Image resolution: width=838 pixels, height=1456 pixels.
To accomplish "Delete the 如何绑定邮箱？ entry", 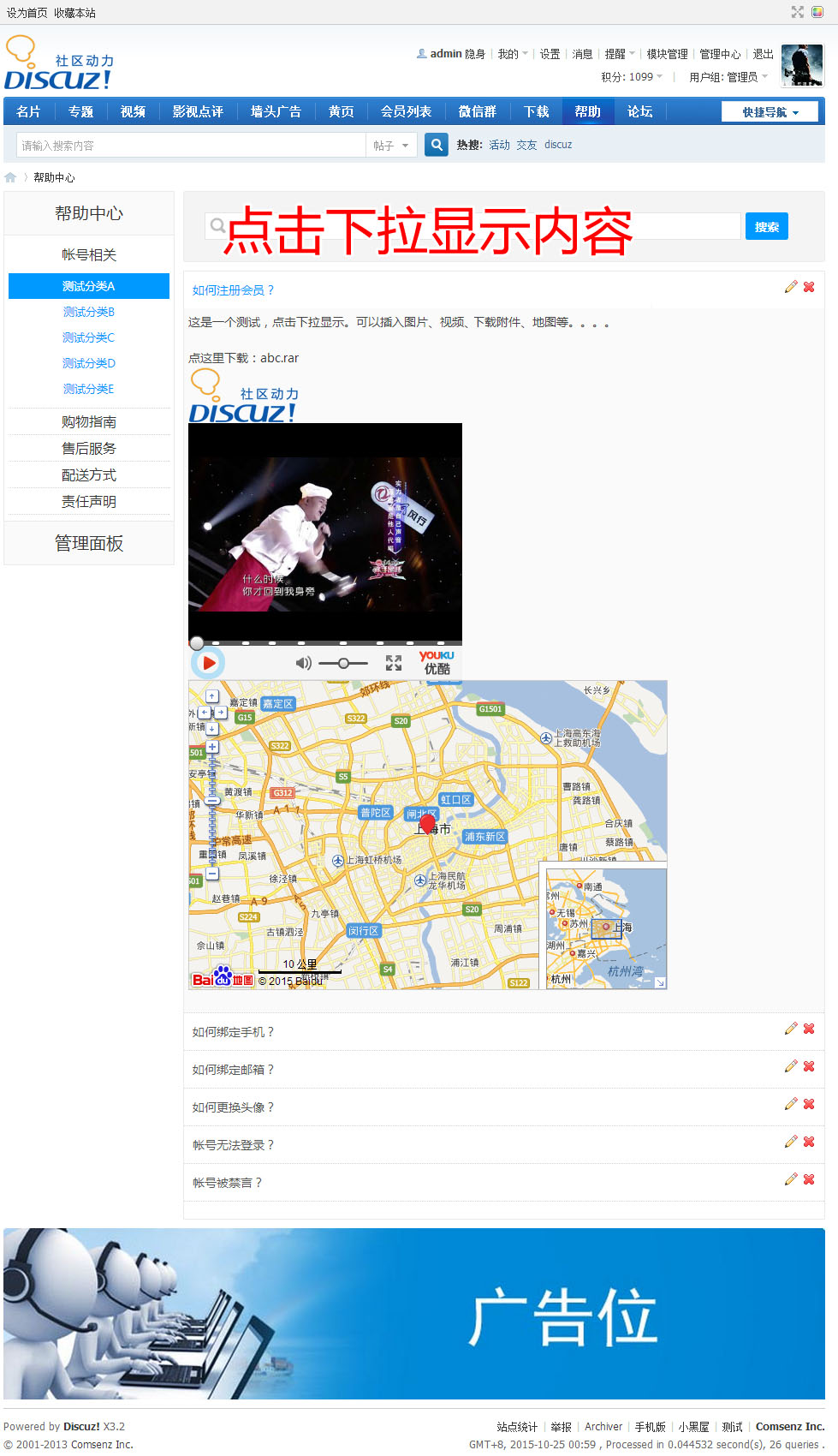I will pos(809,1066).
